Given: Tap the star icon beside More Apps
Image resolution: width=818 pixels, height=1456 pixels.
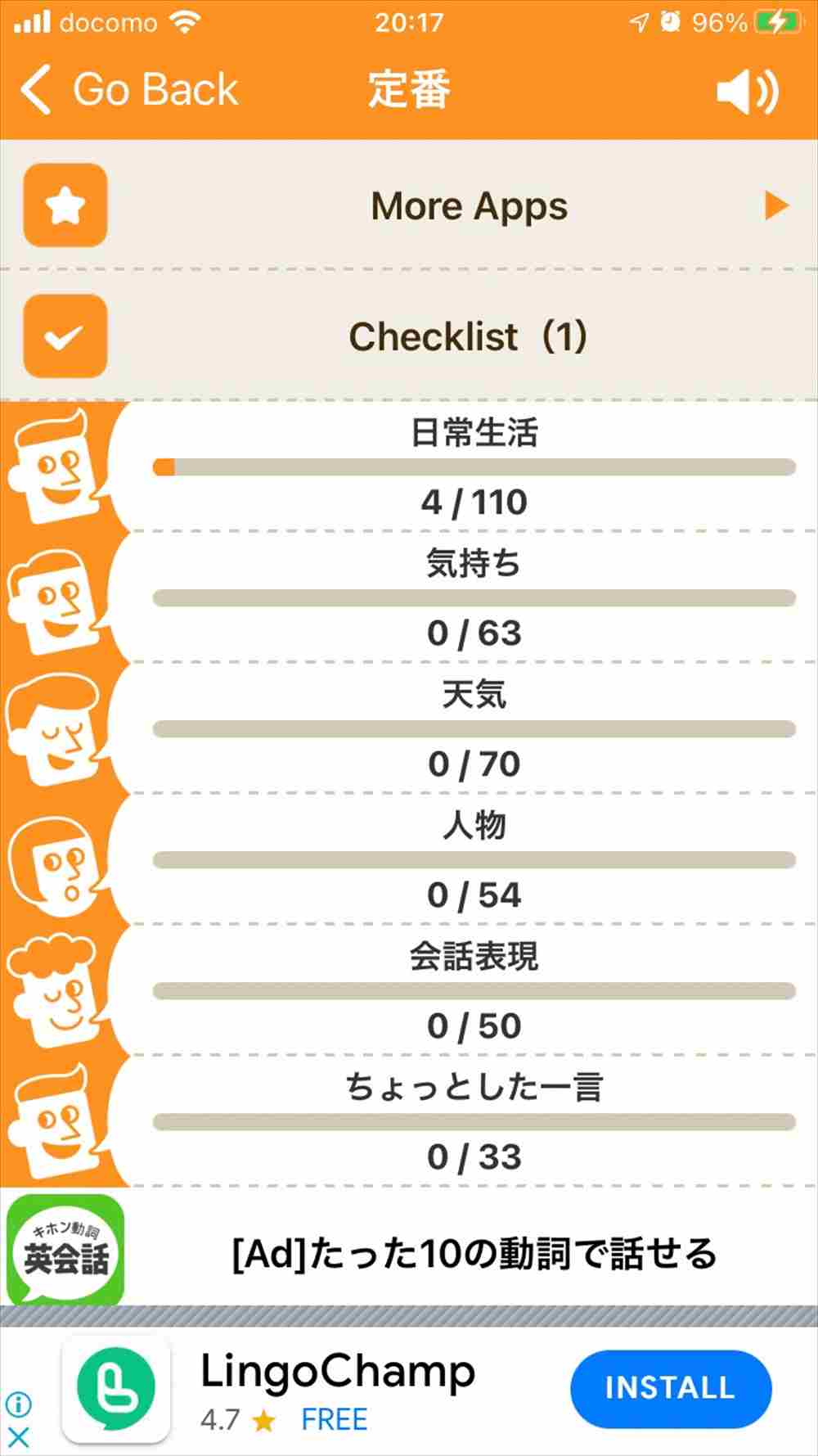Looking at the screenshot, I should [x=65, y=206].
